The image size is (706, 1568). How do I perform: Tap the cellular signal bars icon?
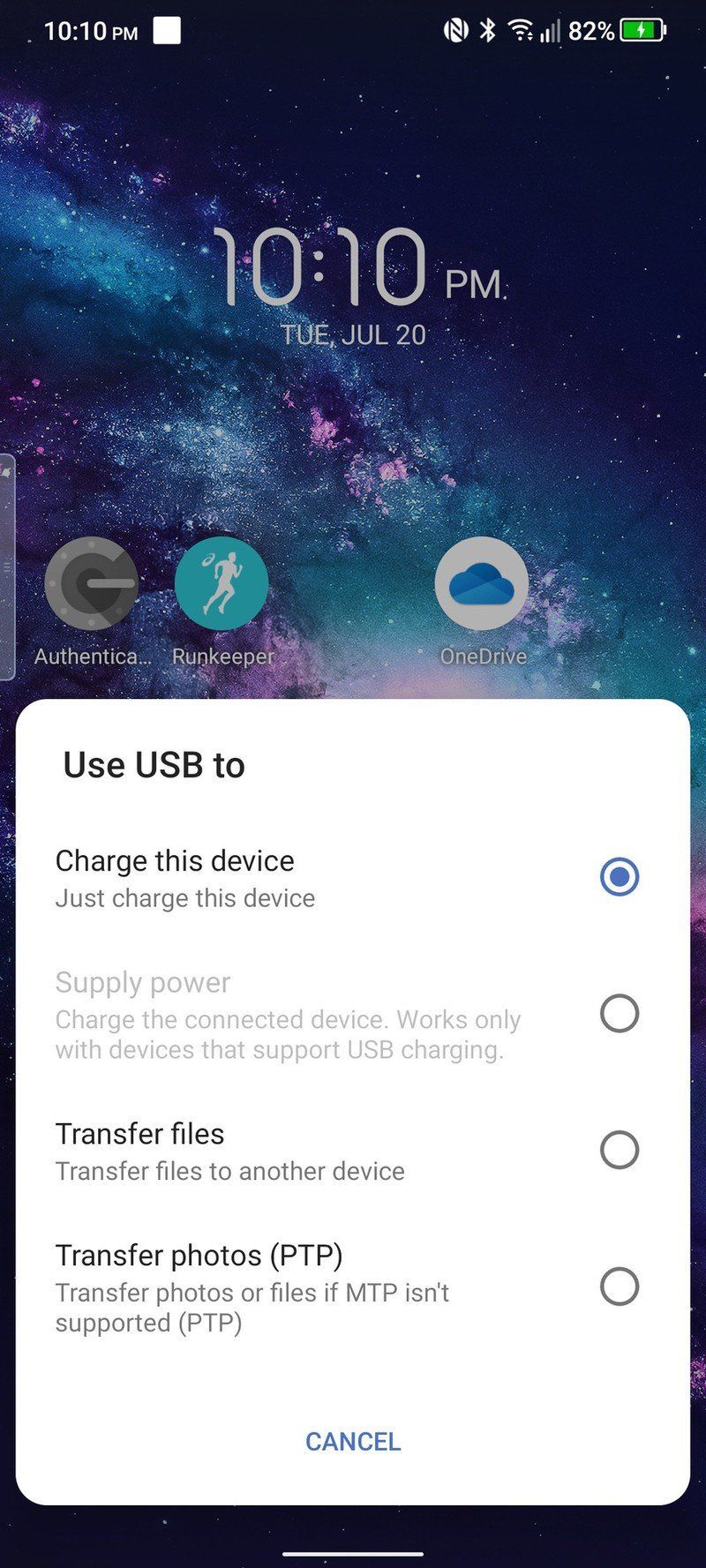point(552,30)
